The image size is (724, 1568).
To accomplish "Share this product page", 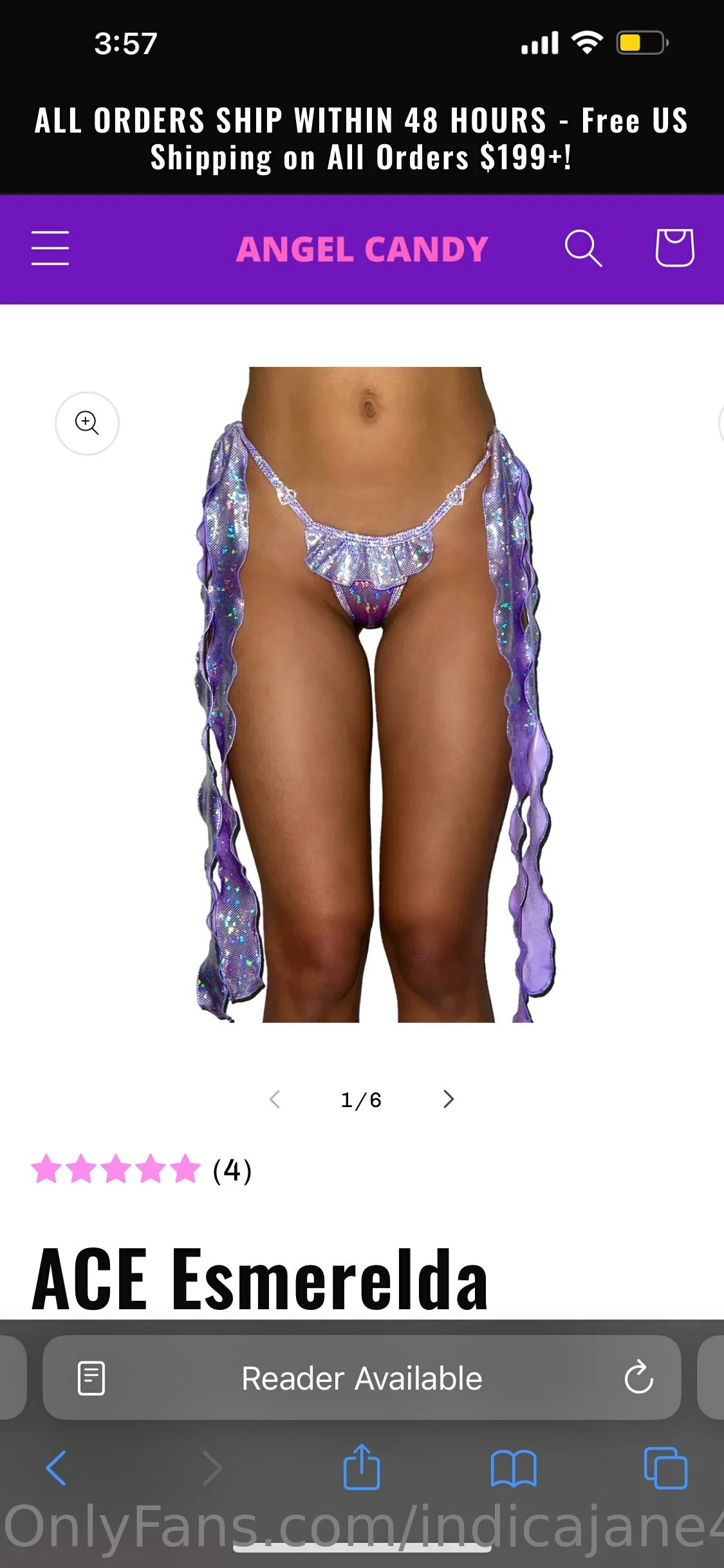I will click(362, 1467).
